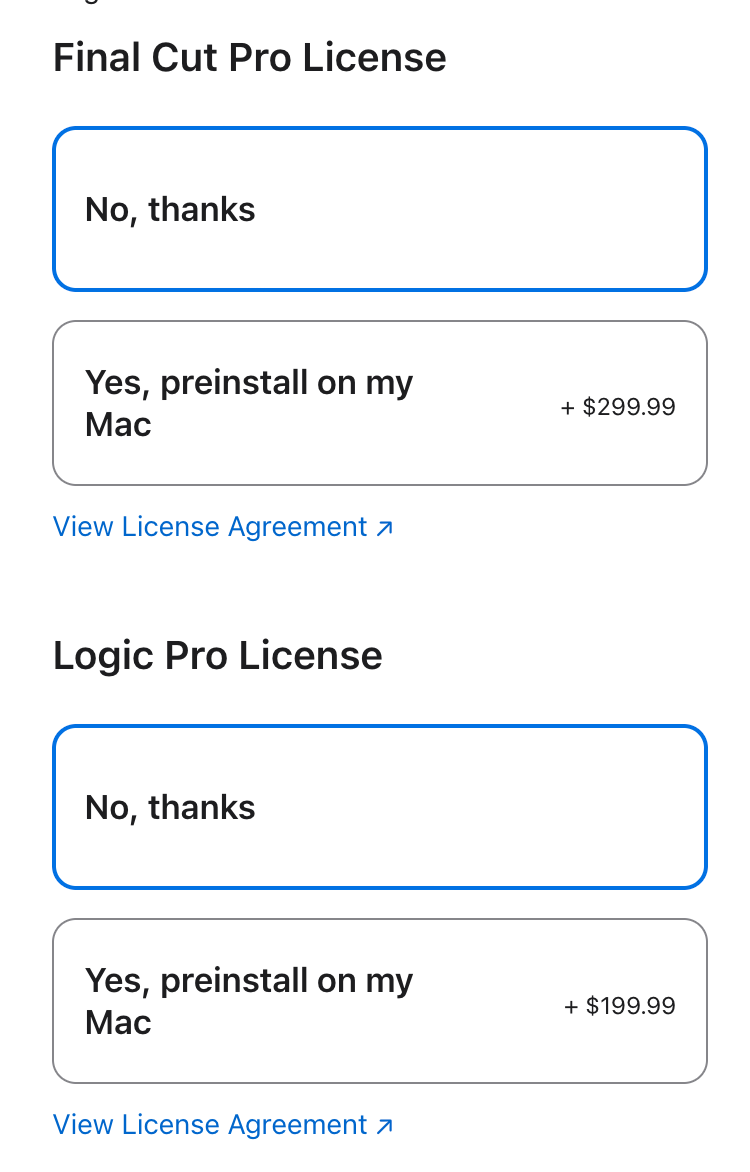
Task: Select No, thanks for Final Cut Pro
Action: click(x=379, y=209)
